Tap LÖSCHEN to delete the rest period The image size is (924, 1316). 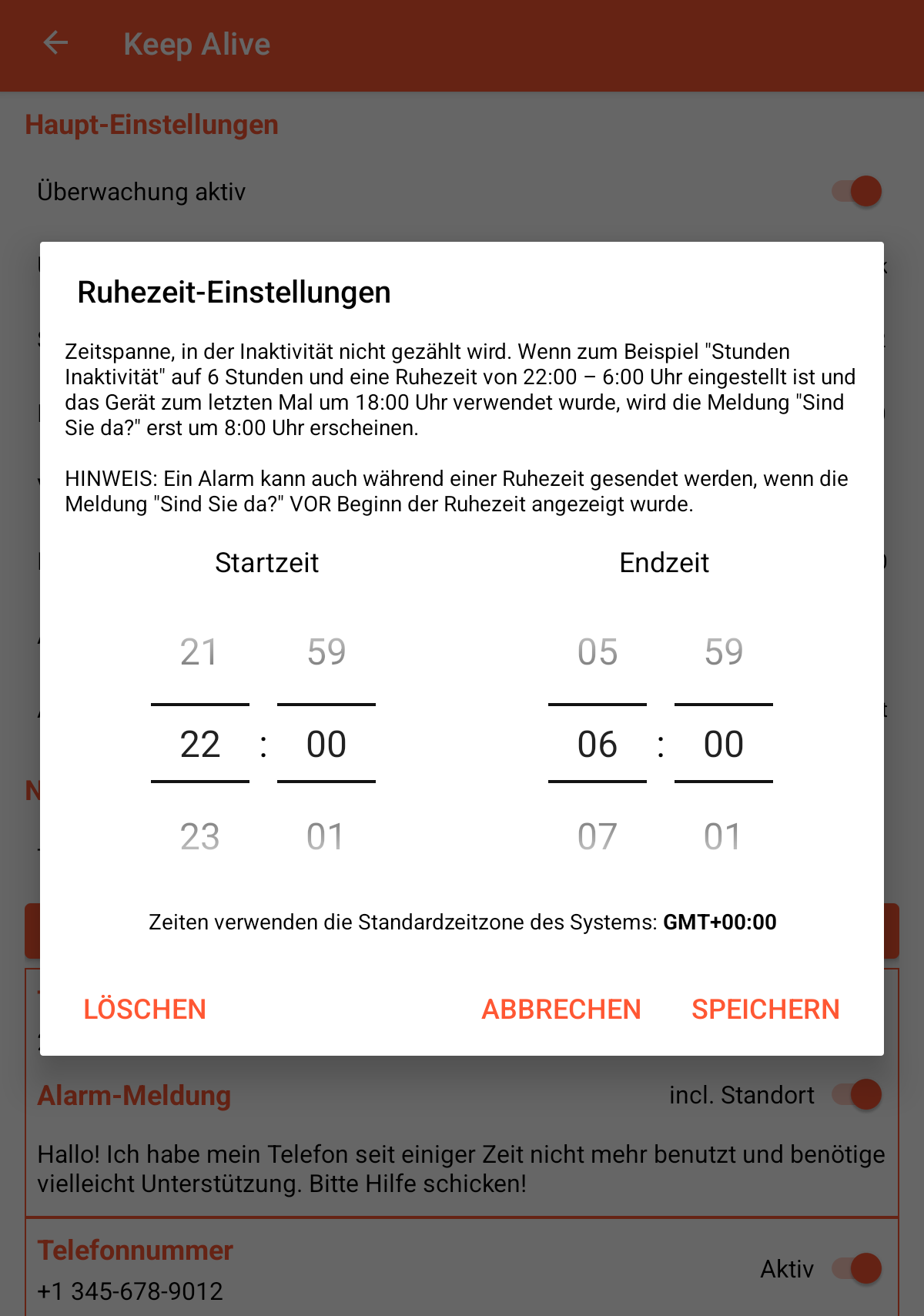coord(145,1009)
